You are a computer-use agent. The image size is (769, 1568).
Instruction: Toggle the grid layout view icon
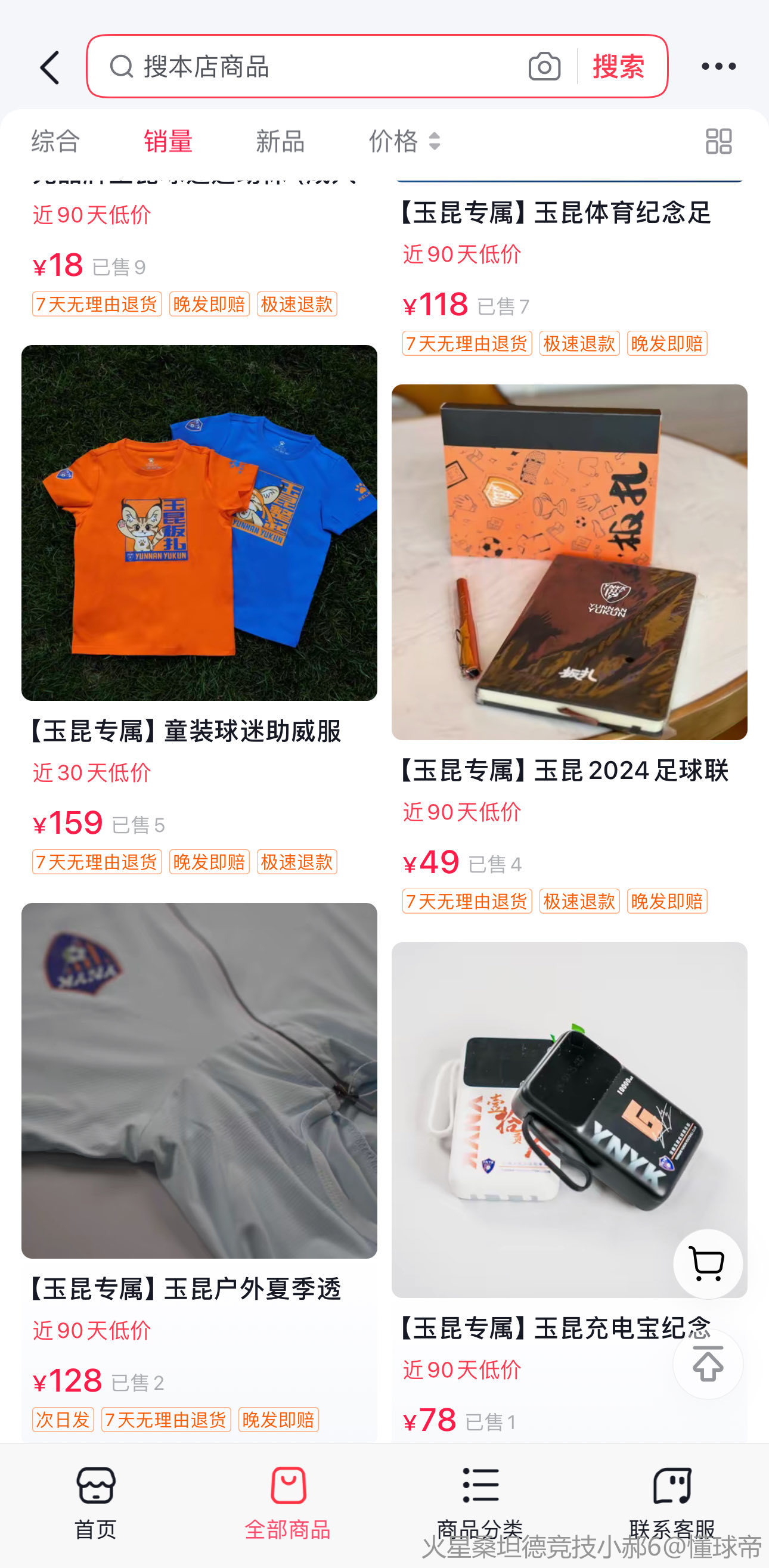pos(718,141)
